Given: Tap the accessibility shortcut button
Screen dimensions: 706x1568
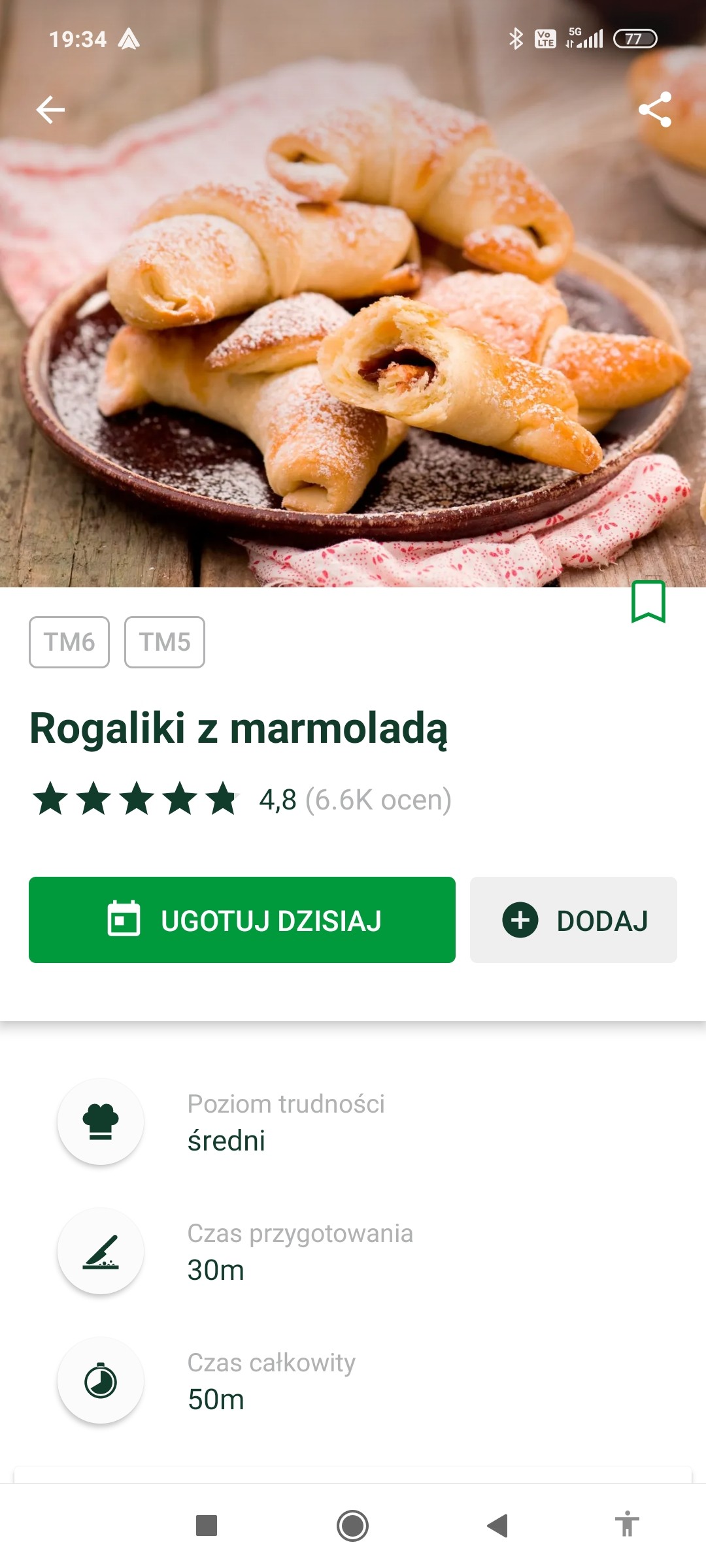Looking at the screenshot, I should click(626, 1524).
